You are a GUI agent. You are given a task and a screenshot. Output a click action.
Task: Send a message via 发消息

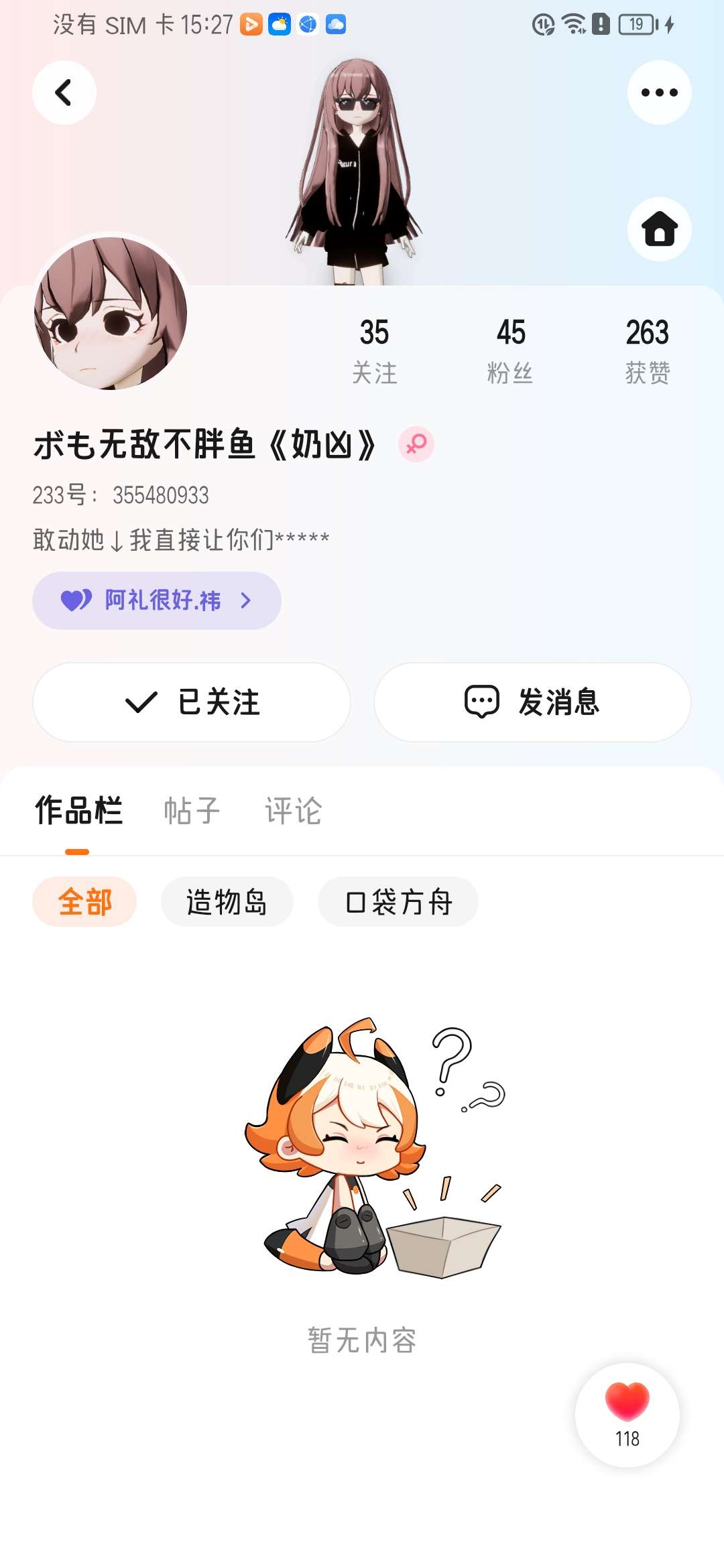532,702
